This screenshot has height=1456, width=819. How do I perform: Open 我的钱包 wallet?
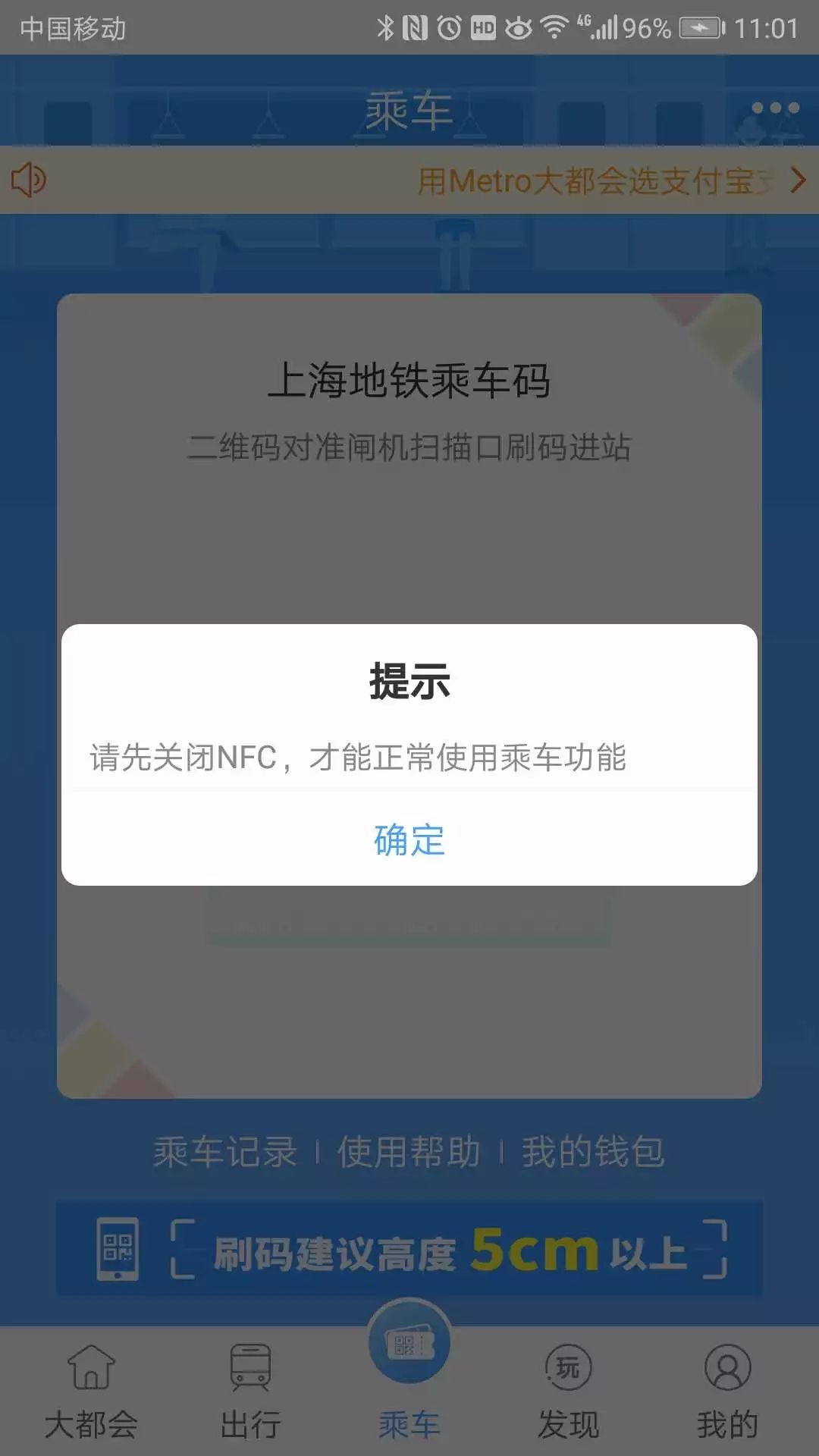click(593, 1152)
